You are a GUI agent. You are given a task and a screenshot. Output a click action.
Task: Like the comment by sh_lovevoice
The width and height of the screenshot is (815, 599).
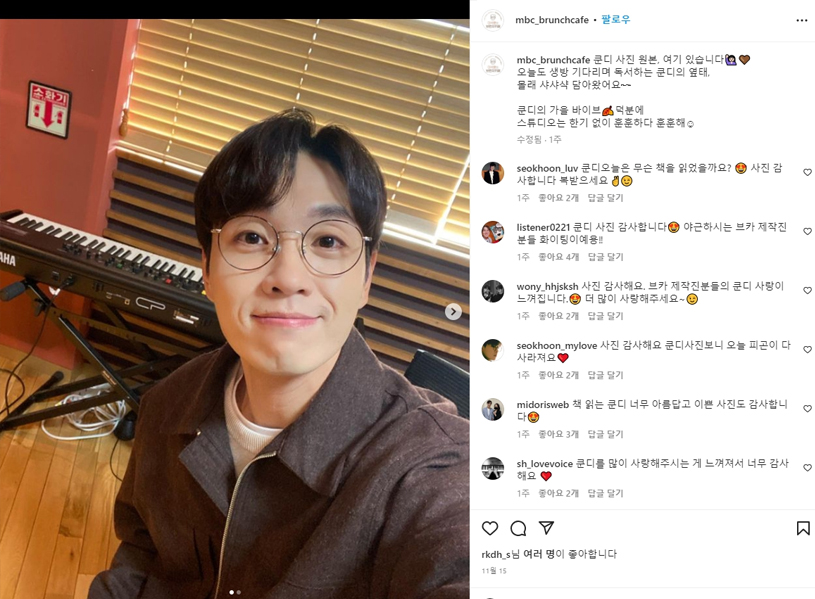click(807, 469)
